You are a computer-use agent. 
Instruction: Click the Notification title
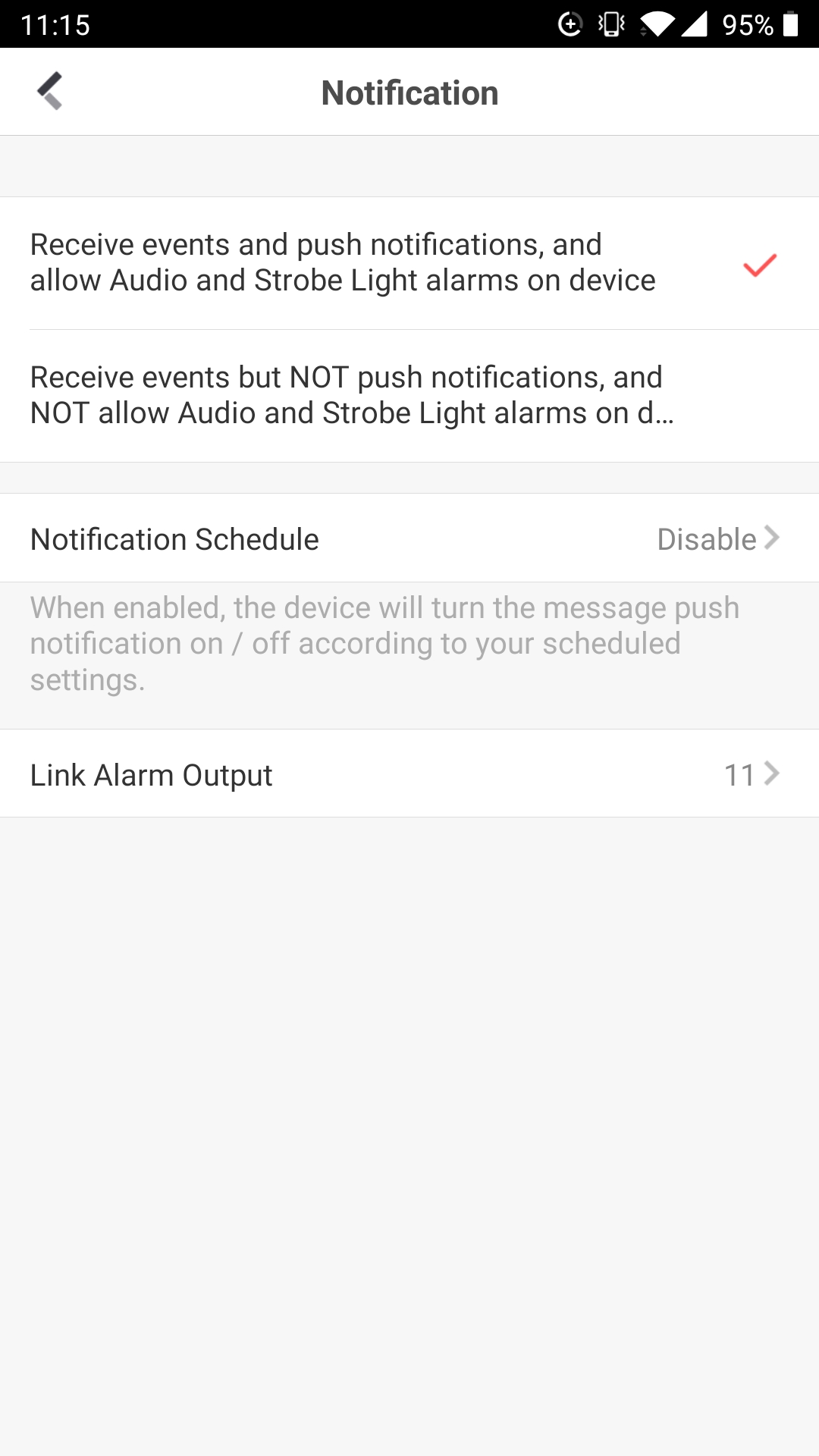tap(409, 91)
